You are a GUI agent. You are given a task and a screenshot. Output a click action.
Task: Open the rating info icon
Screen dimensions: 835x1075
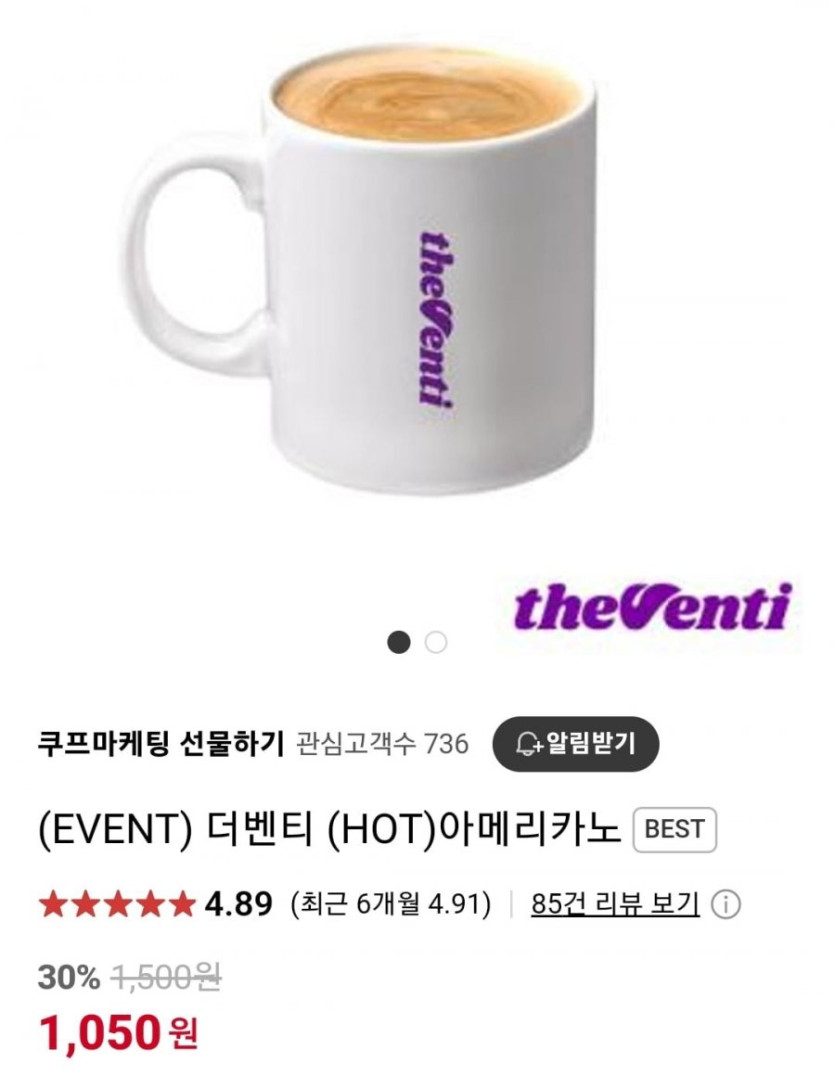tap(725, 906)
